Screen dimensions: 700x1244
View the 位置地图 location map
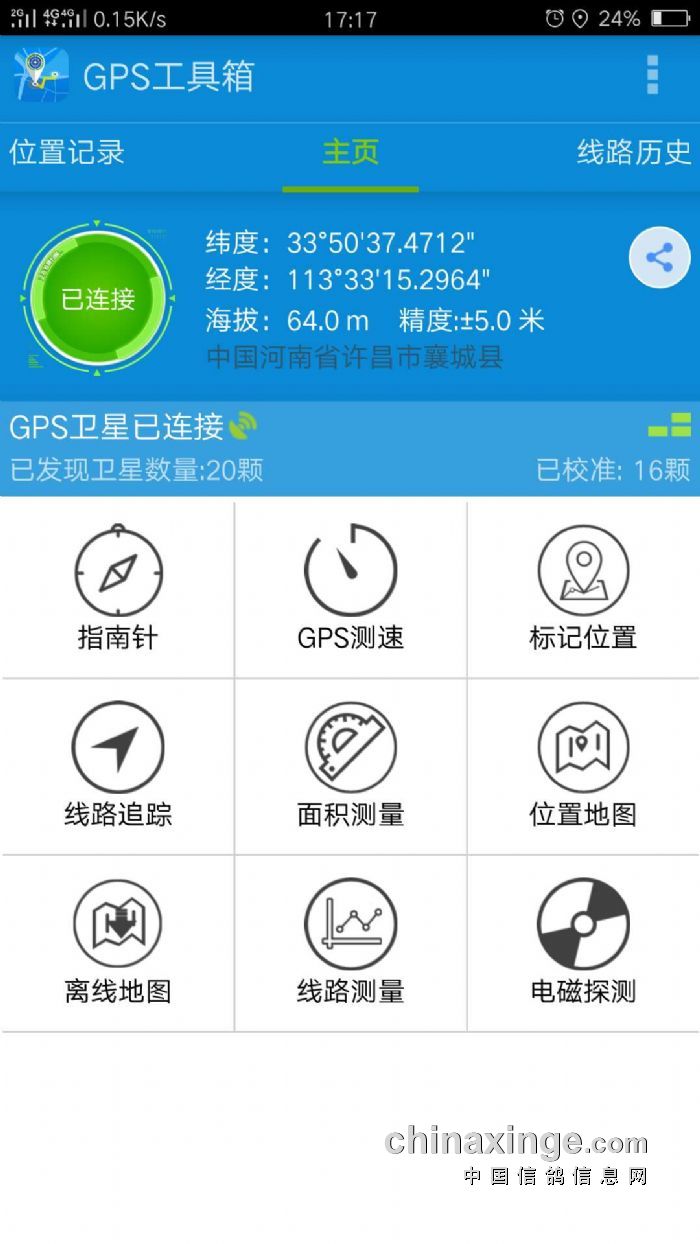[x=583, y=766]
